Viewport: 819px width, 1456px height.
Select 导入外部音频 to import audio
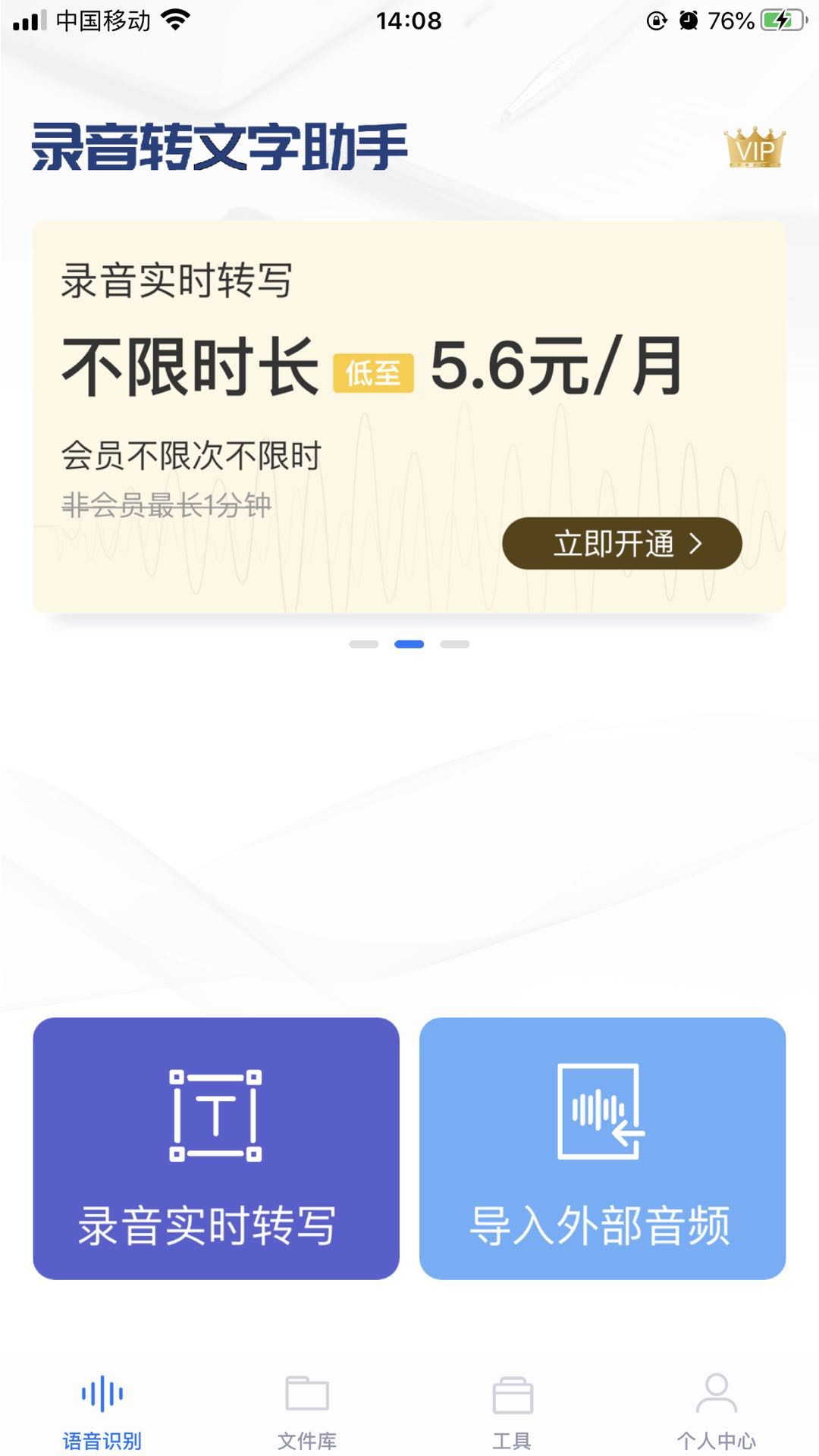coord(602,1148)
